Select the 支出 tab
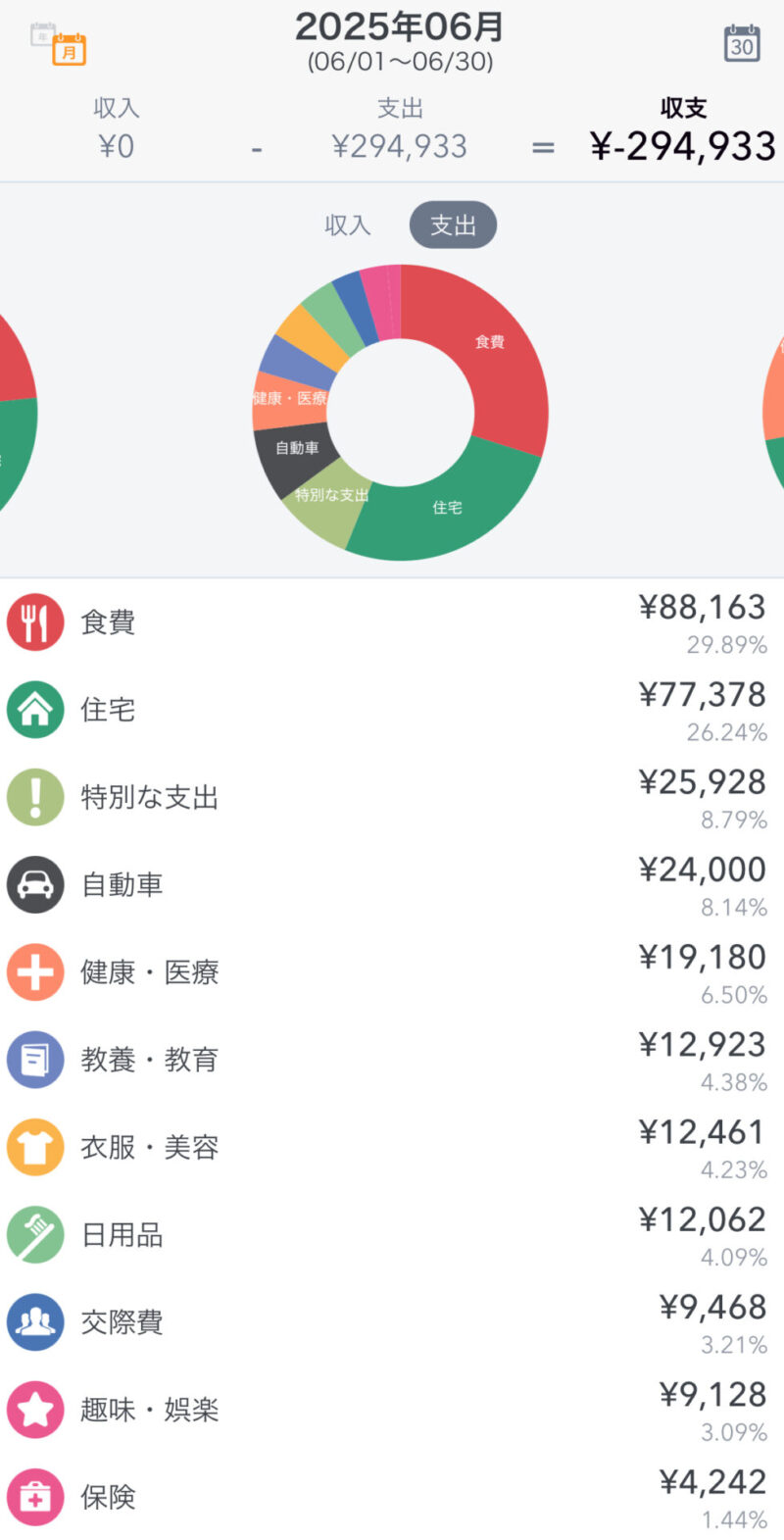The width and height of the screenshot is (784, 1540). [453, 225]
